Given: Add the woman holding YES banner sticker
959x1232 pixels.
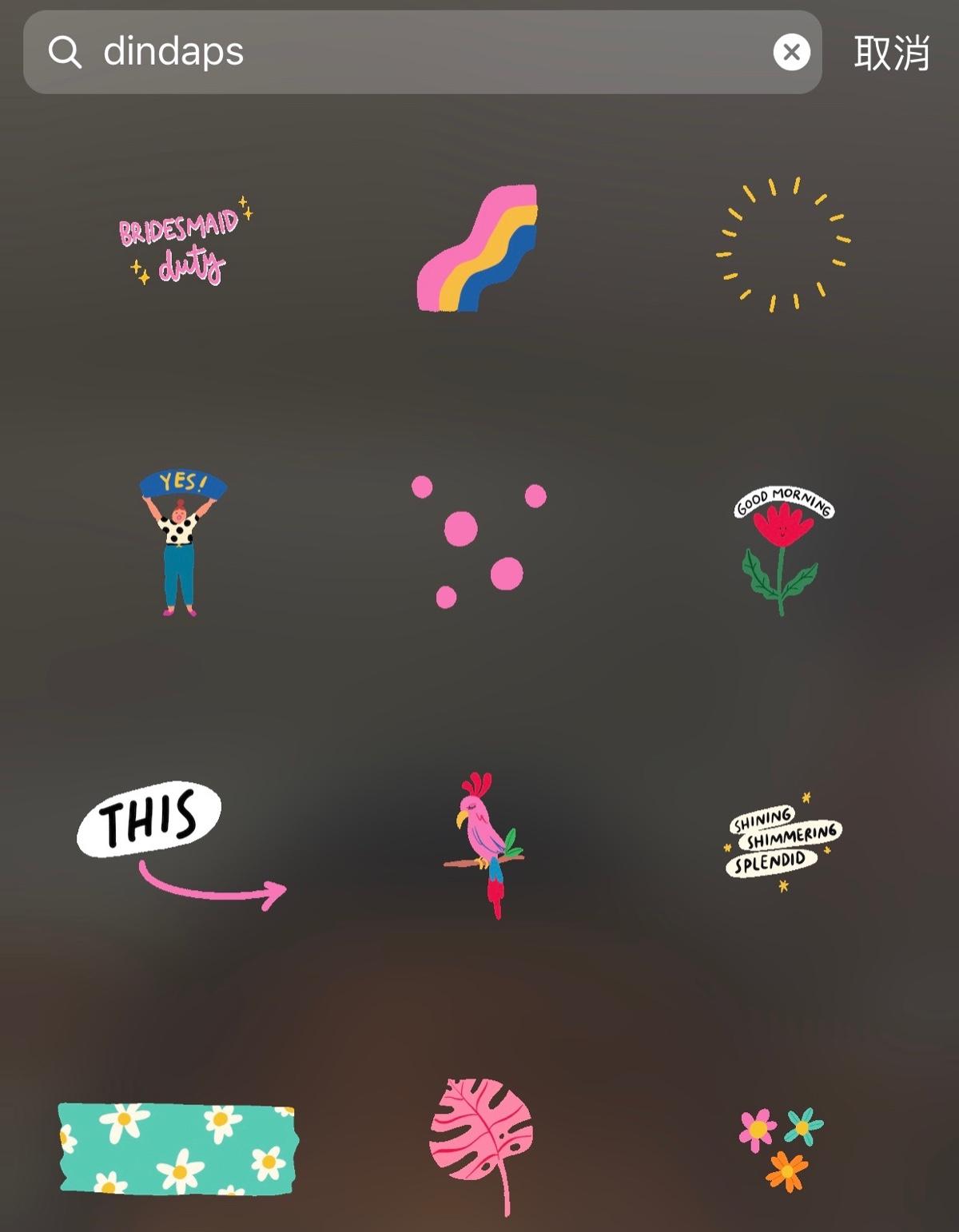Looking at the screenshot, I should click(181, 543).
